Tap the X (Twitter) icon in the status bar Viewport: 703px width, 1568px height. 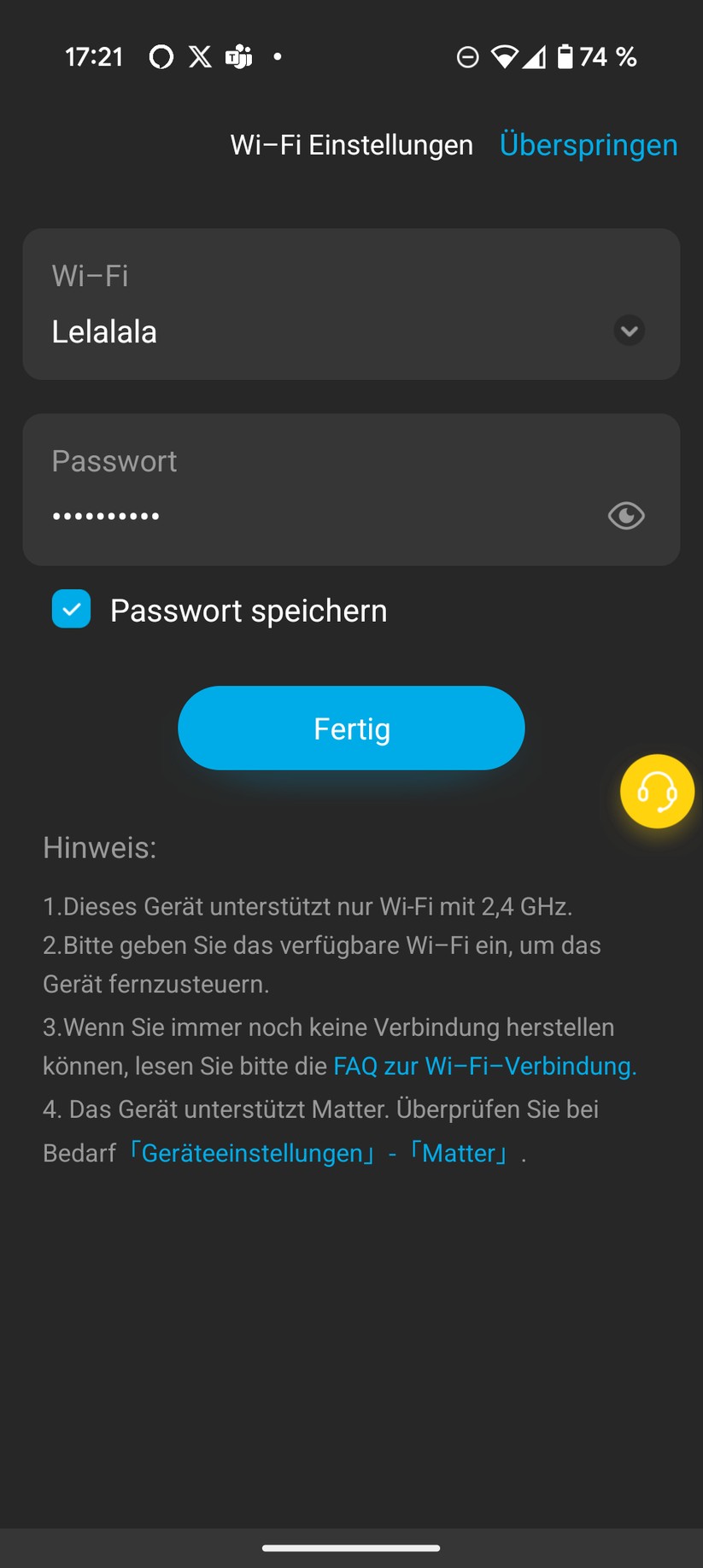click(x=199, y=56)
